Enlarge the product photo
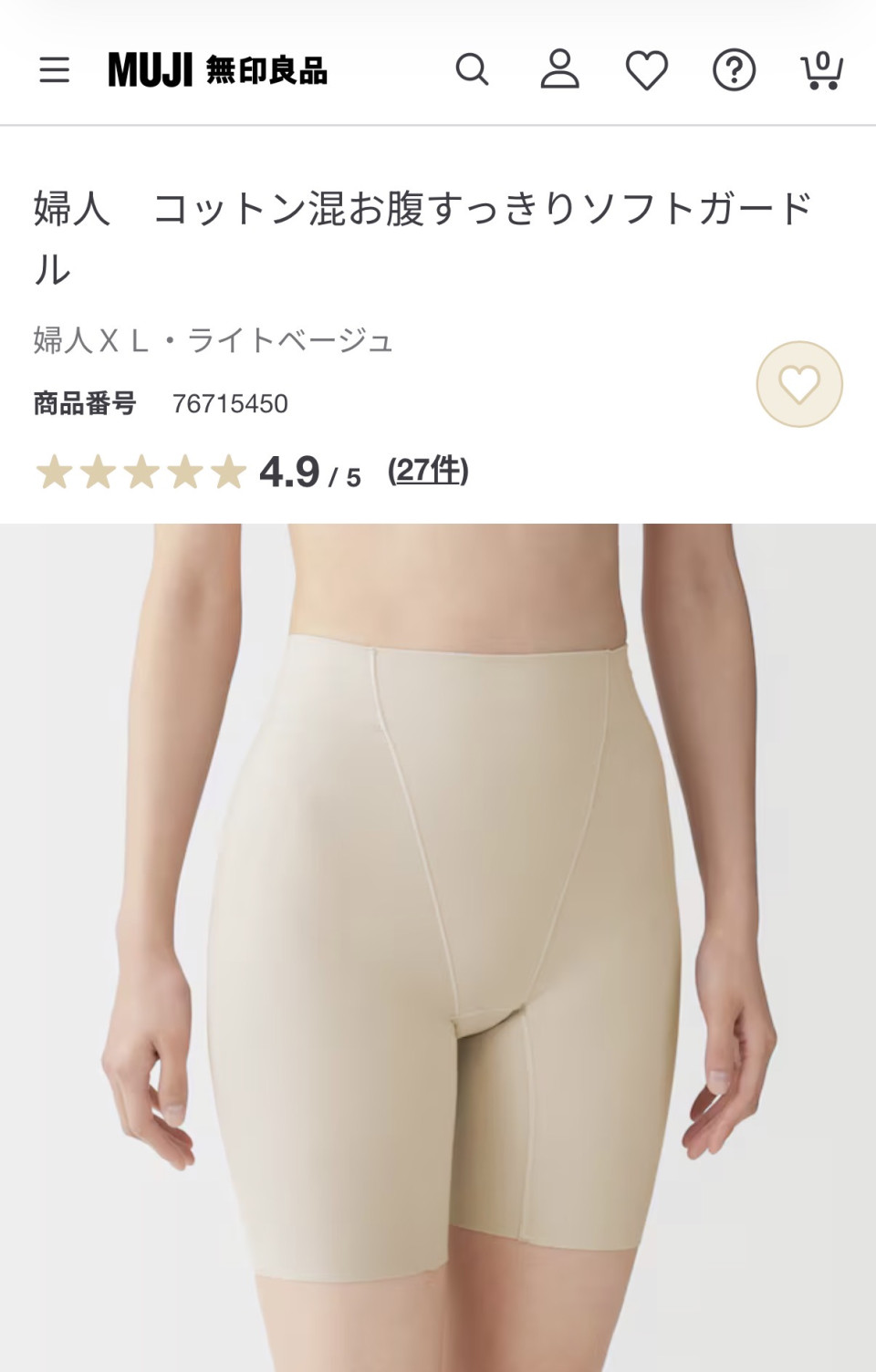The width and height of the screenshot is (876, 1372). tap(438, 947)
